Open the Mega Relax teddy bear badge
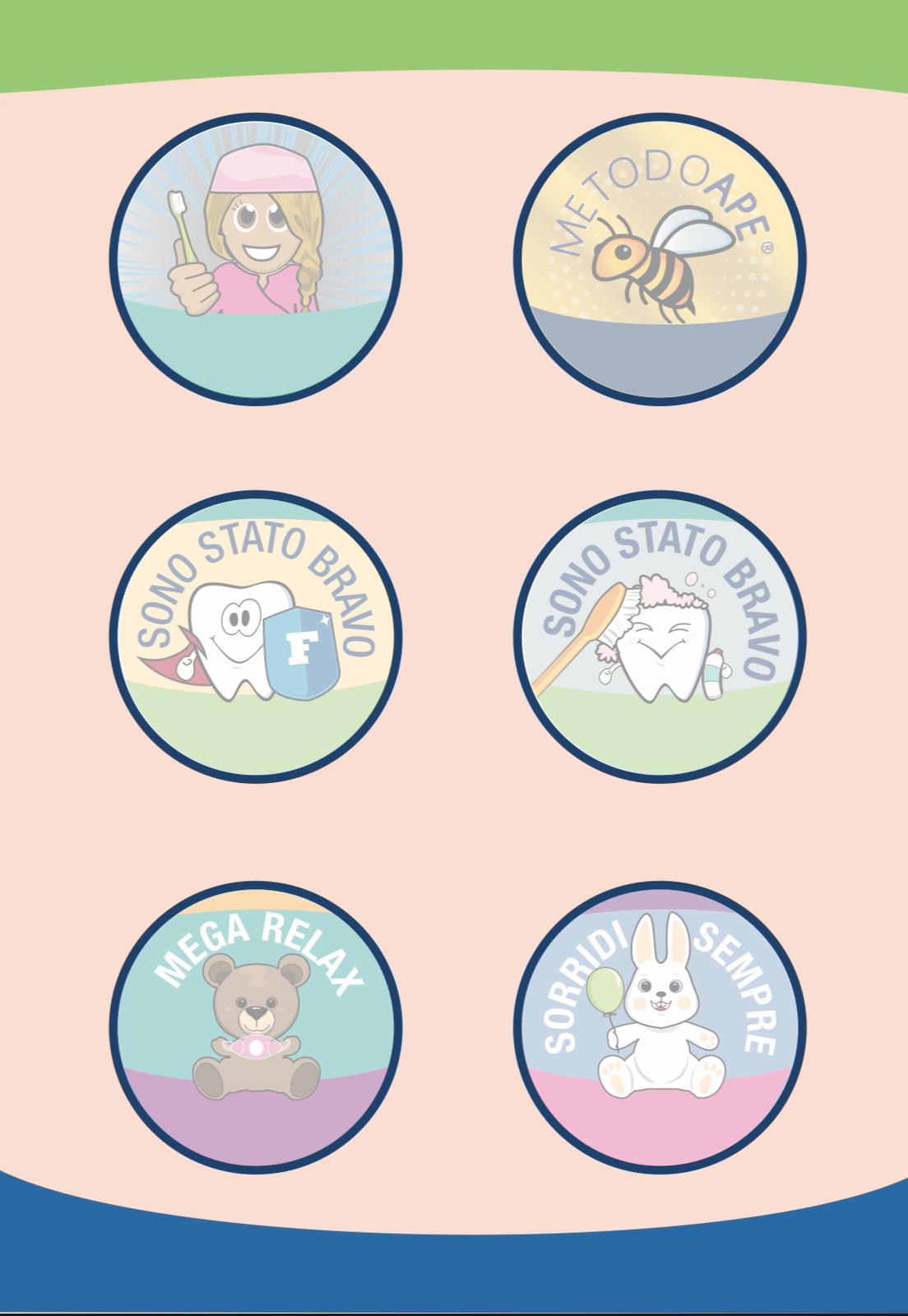This screenshot has width=908, height=1316. pos(256,1027)
